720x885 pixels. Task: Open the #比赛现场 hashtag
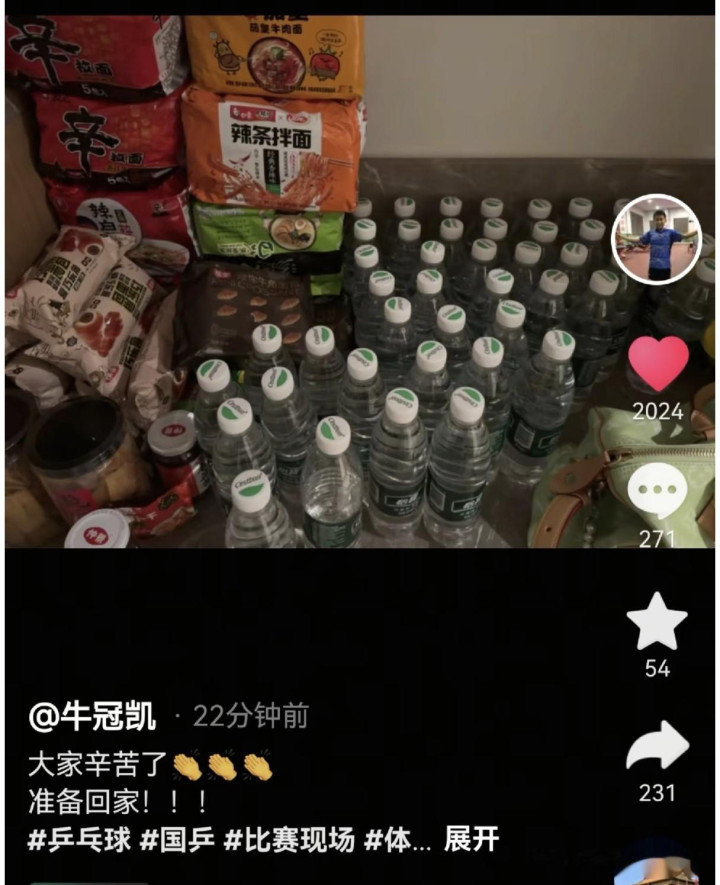pos(288,839)
